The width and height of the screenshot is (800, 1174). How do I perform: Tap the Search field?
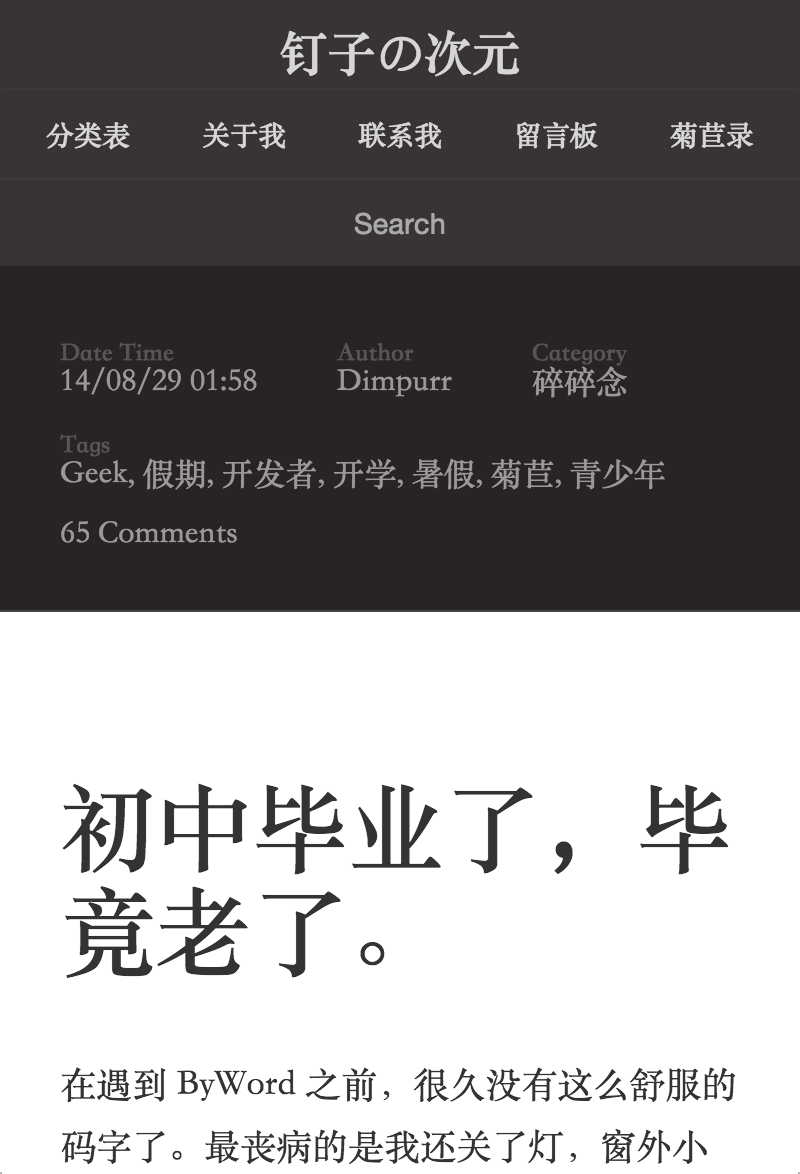tap(399, 223)
